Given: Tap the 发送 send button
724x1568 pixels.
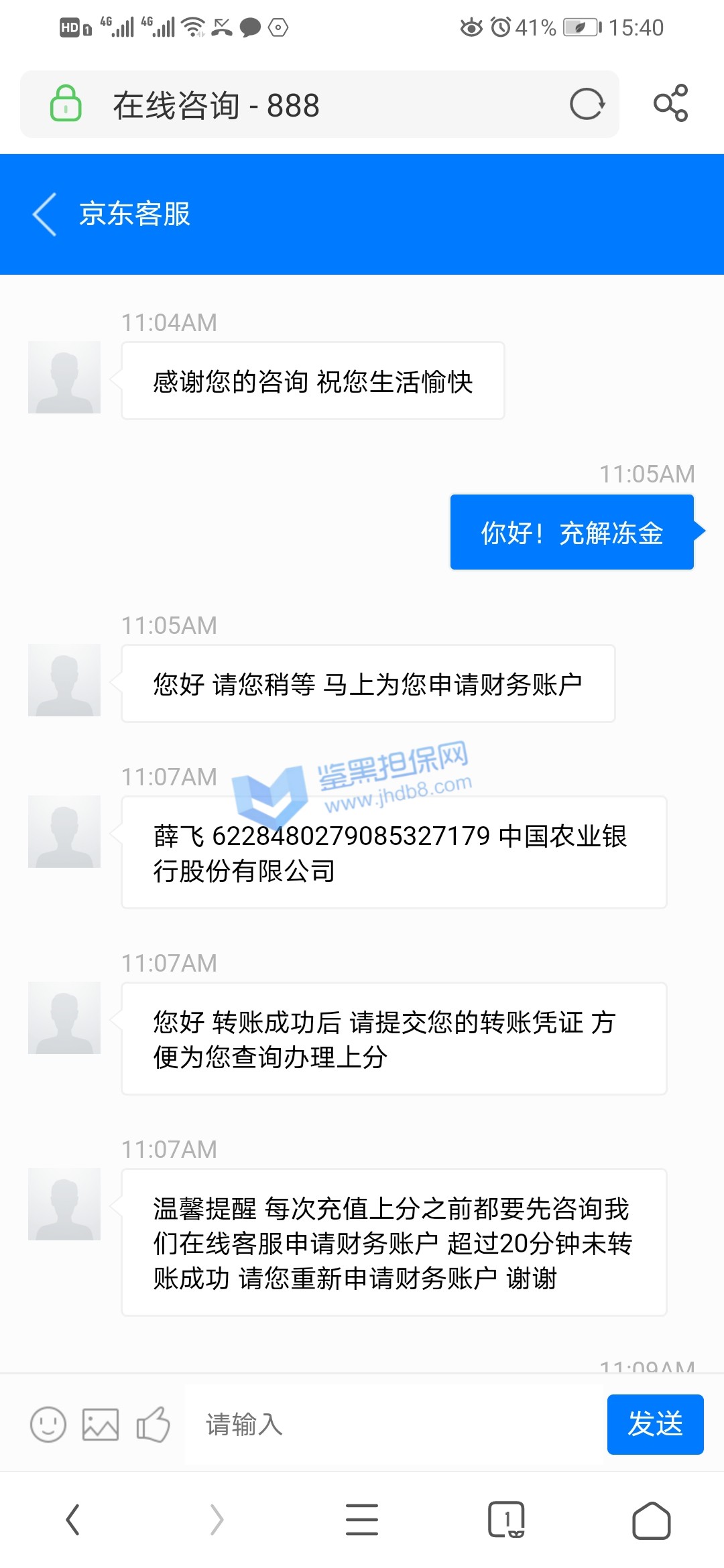Looking at the screenshot, I should coord(655,1424).
